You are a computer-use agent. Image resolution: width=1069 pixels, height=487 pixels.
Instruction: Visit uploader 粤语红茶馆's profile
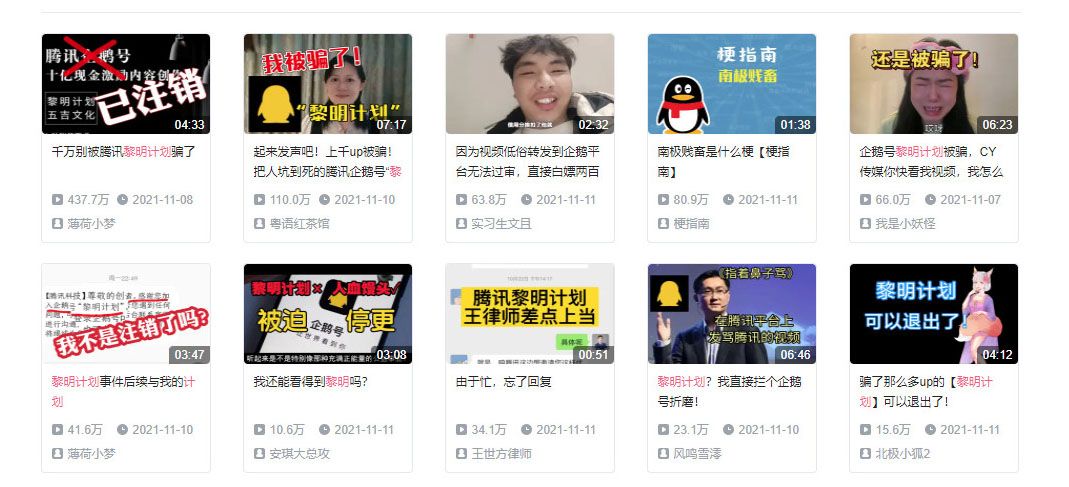[299, 224]
